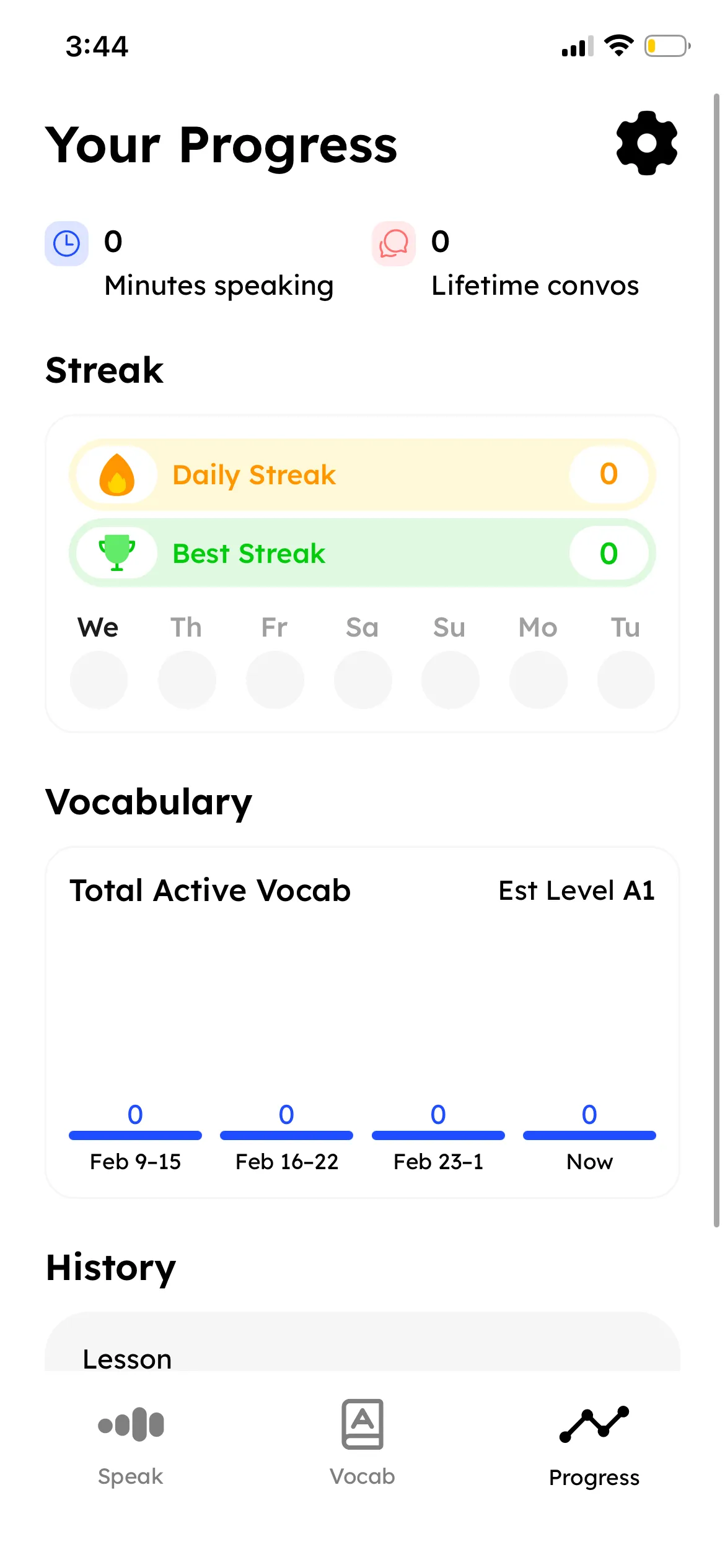Open Settings via the gear icon
725x1568 pixels.
(x=646, y=144)
